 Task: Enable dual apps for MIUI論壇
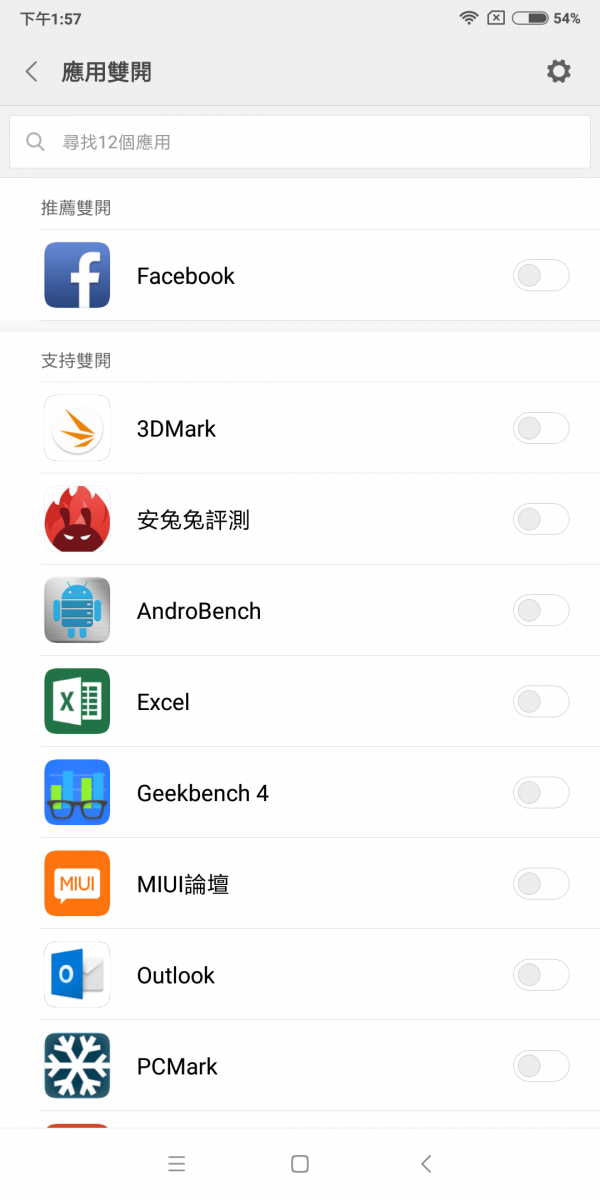(x=541, y=884)
